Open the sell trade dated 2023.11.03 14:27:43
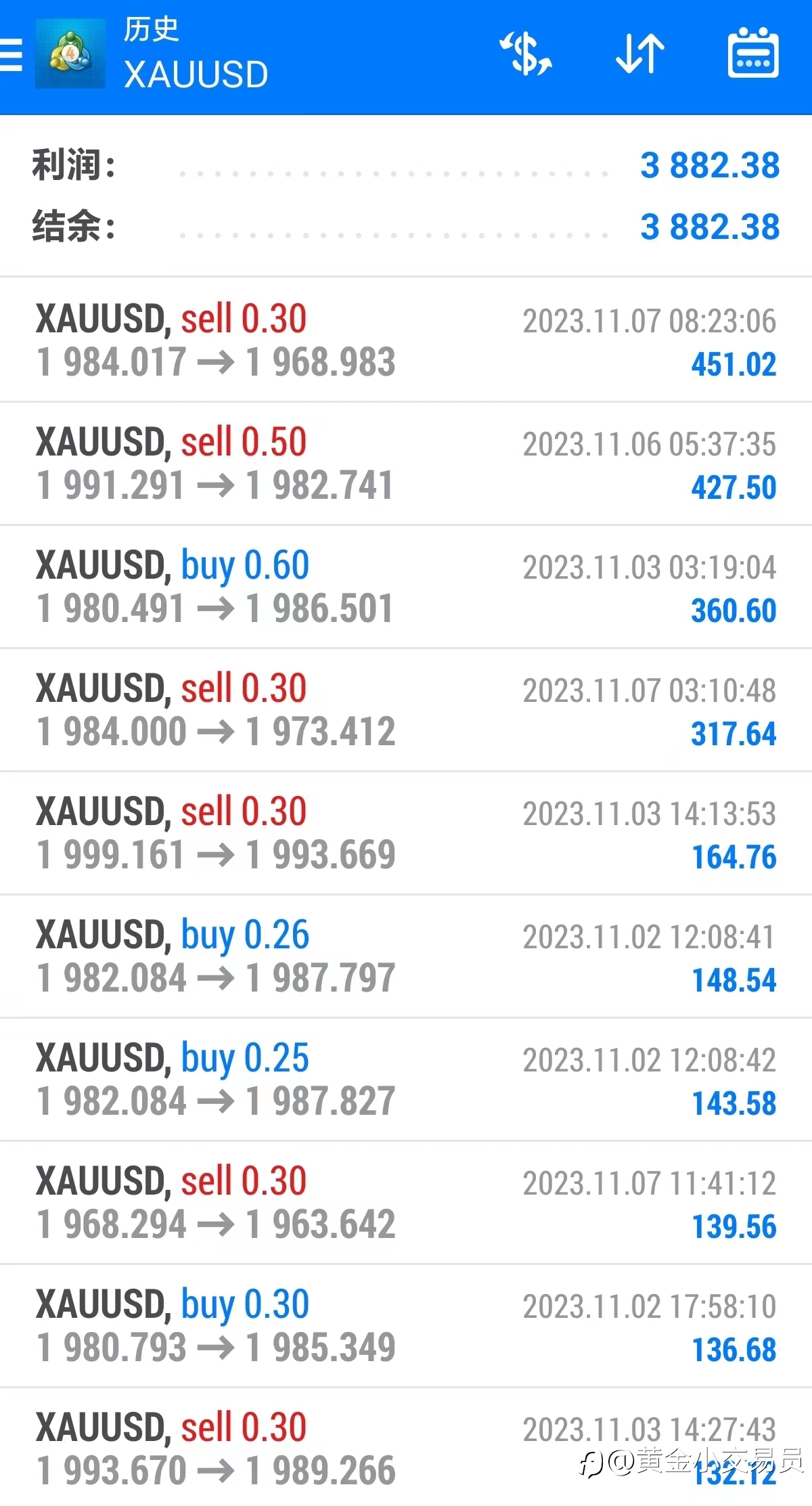812x1506 pixels. (406, 1447)
